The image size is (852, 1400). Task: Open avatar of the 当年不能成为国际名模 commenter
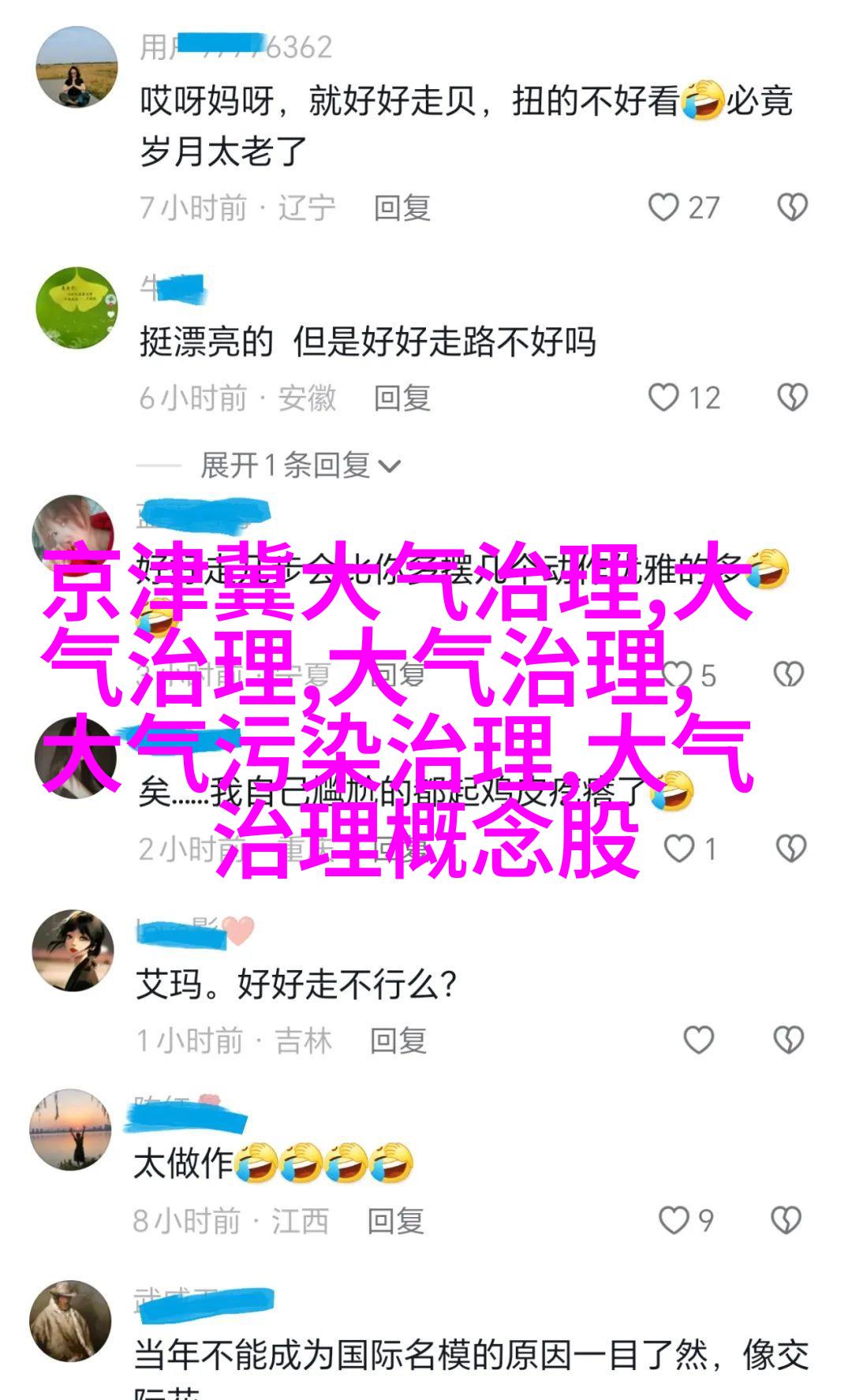pyautogui.click(x=70, y=1320)
